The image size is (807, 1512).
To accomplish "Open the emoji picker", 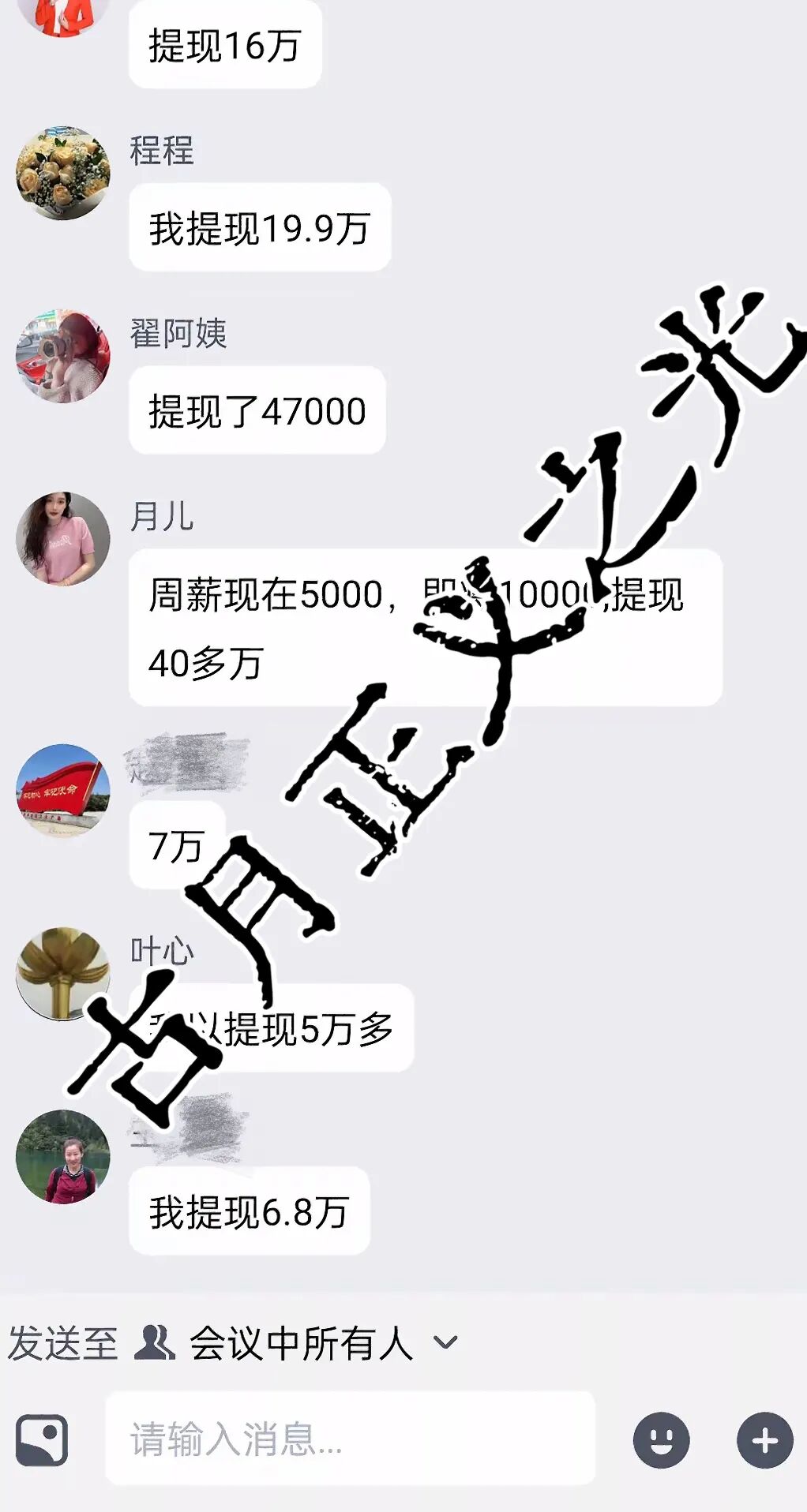I will click(661, 1440).
